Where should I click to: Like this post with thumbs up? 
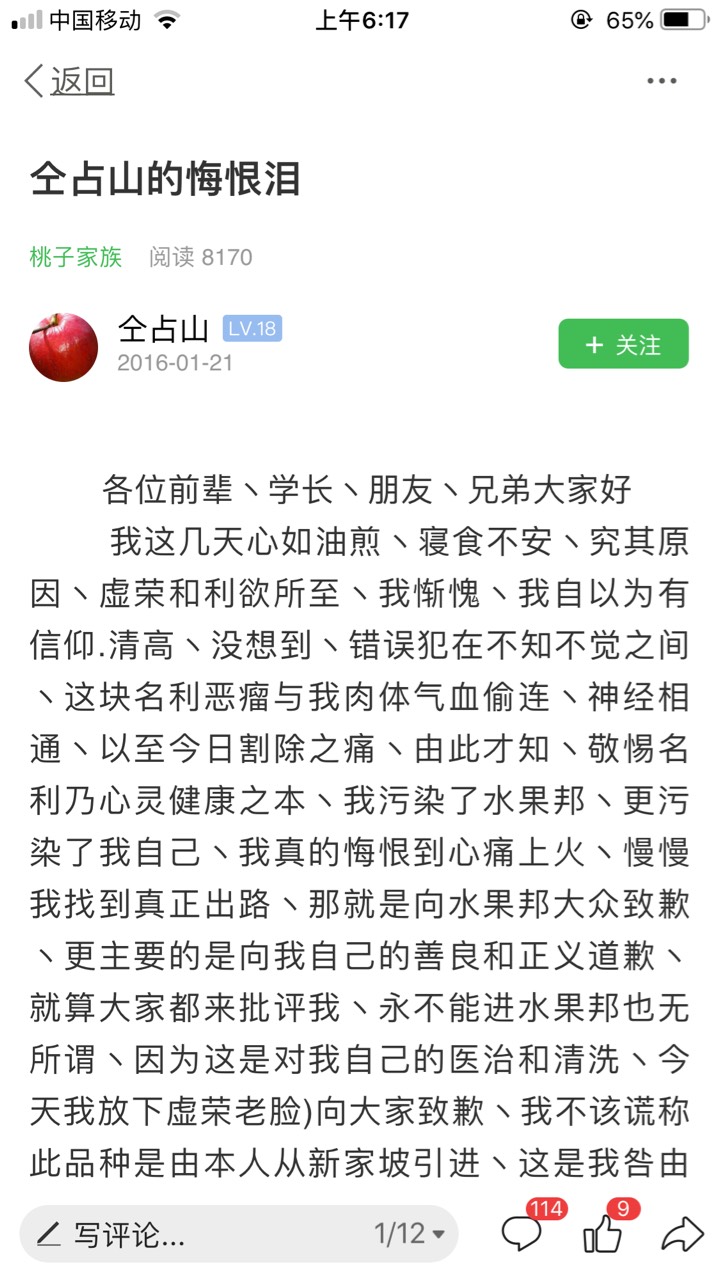(603, 1234)
